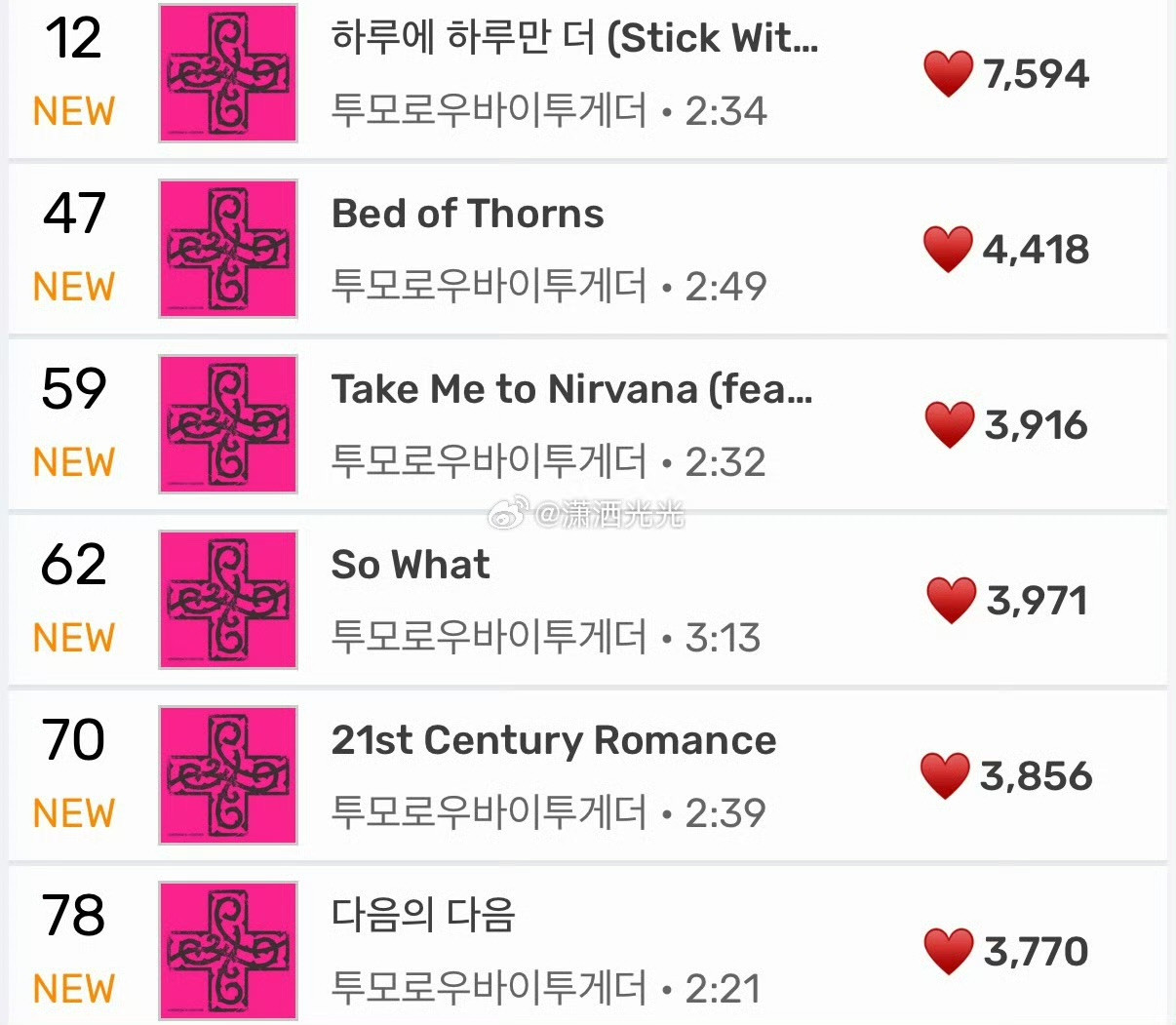
Task: Tap the album cover beside So What
Action: (228, 600)
